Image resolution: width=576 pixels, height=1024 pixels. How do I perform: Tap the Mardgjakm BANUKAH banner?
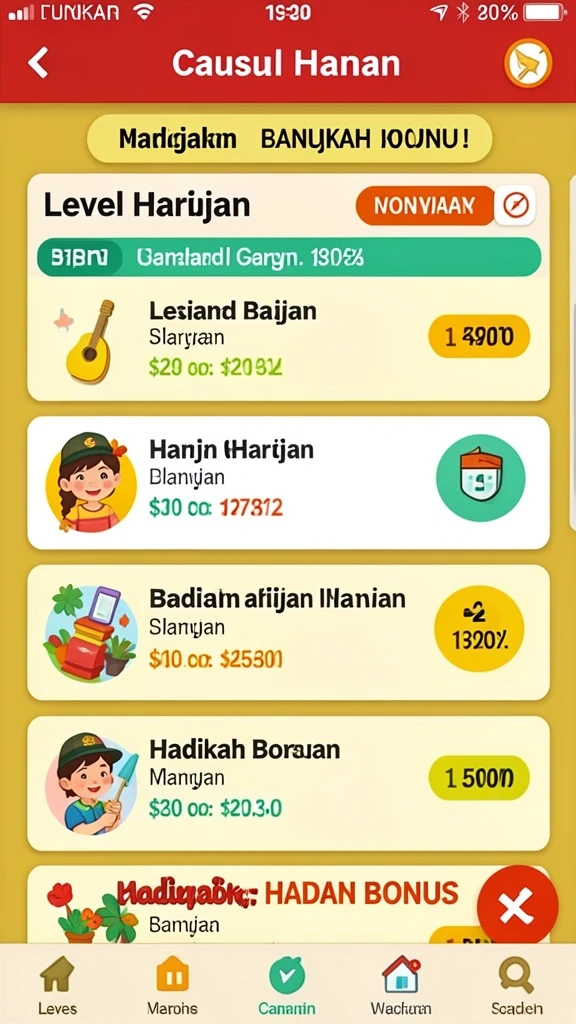(x=289, y=139)
